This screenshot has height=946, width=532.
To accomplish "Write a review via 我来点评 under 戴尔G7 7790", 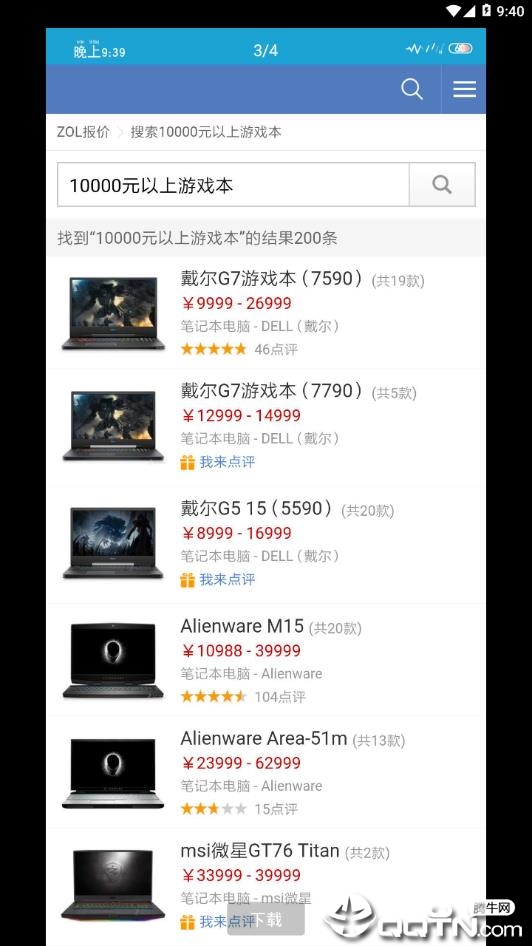I will point(227,463).
